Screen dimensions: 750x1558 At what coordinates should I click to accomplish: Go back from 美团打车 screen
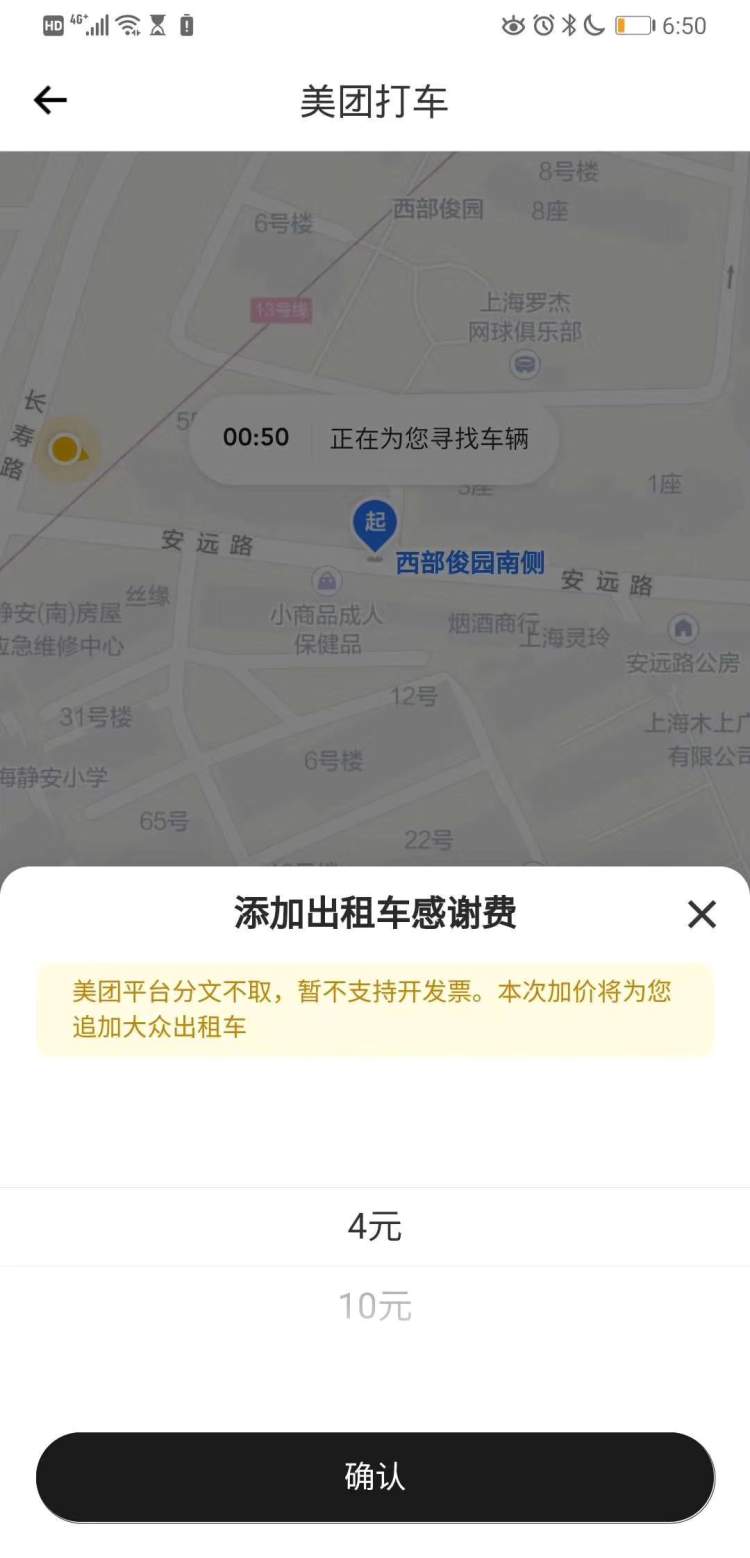point(50,100)
